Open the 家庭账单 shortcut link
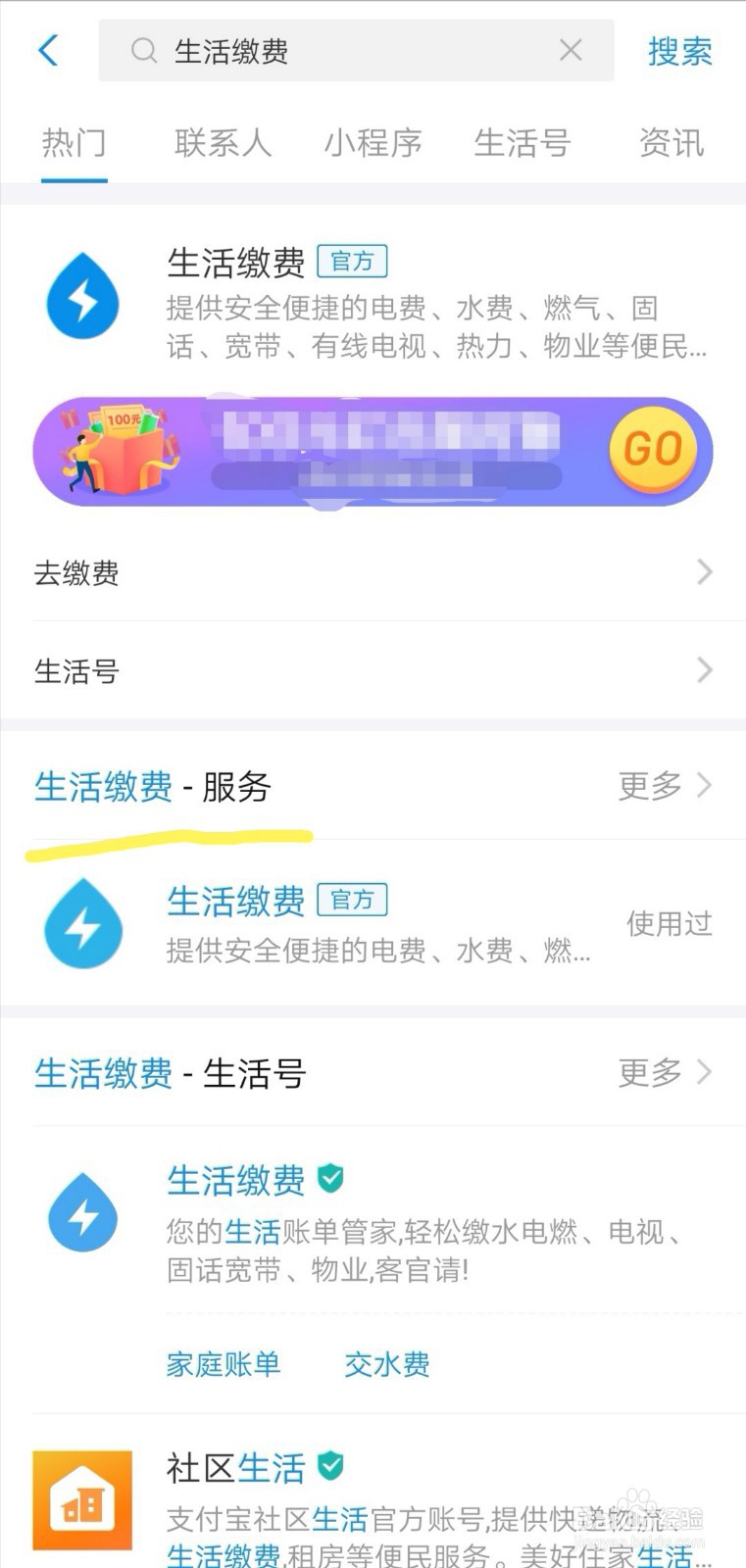Image resolution: width=746 pixels, height=1568 pixels. [x=224, y=1363]
